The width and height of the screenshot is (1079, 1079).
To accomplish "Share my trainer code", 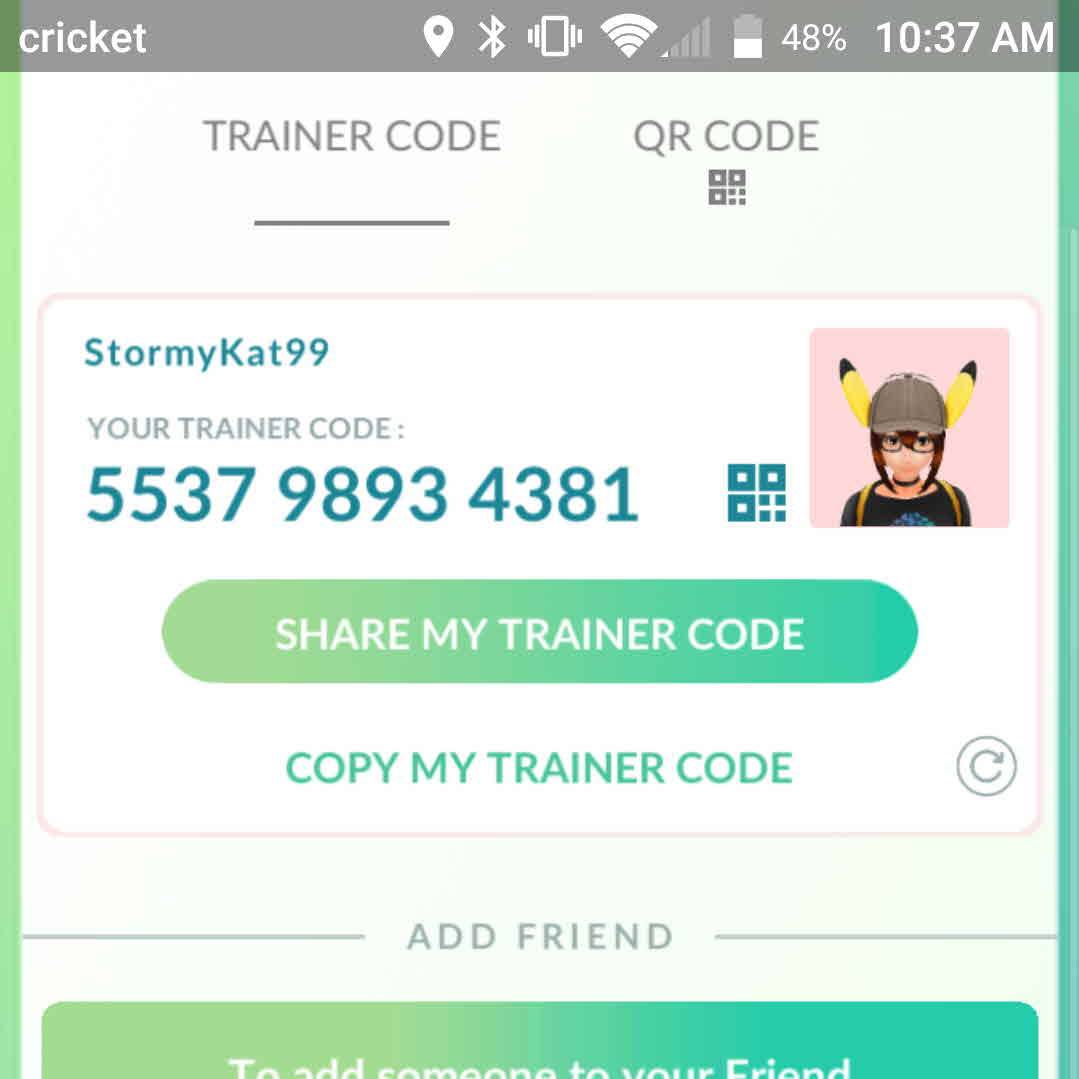I will [x=539, y=633].
